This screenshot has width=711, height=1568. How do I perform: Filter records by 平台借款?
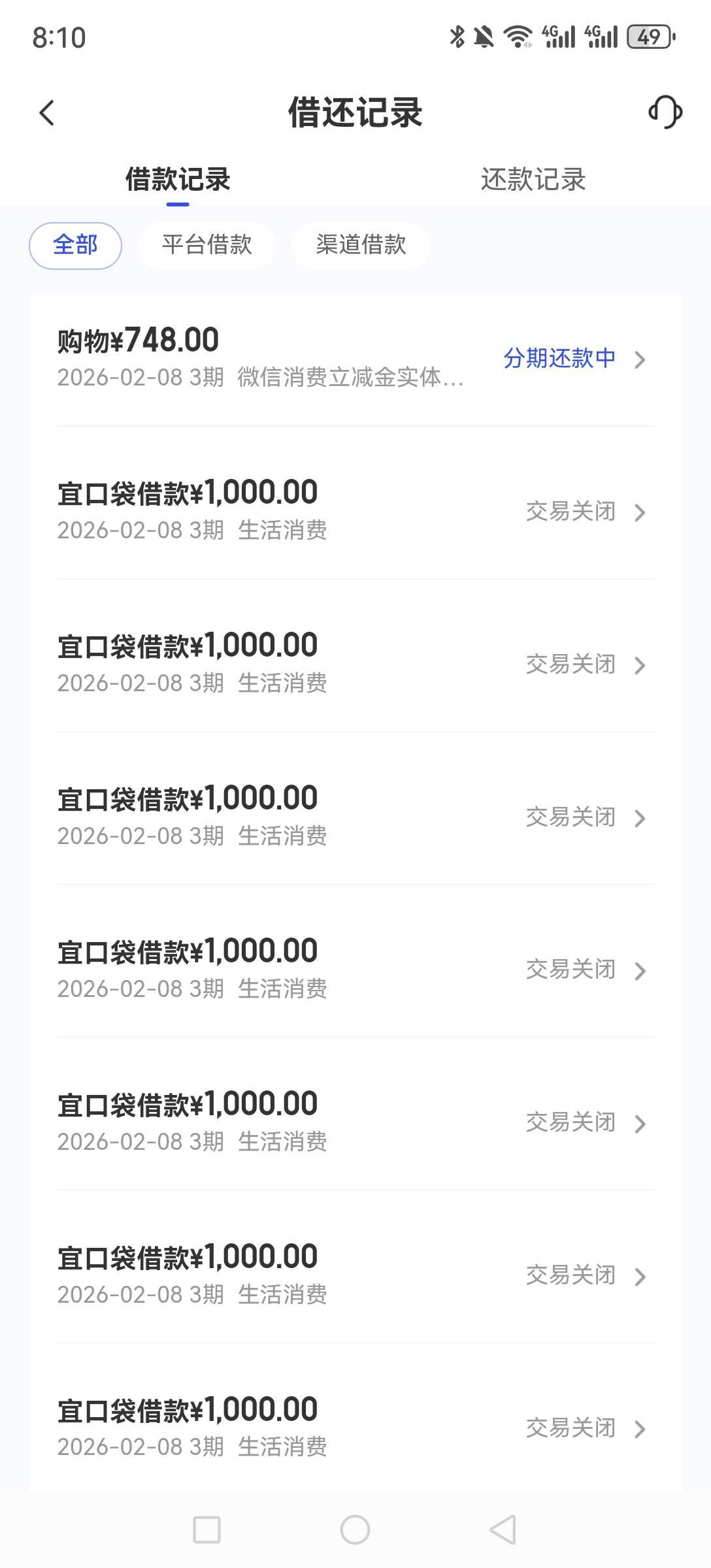[x=207, y=246]
